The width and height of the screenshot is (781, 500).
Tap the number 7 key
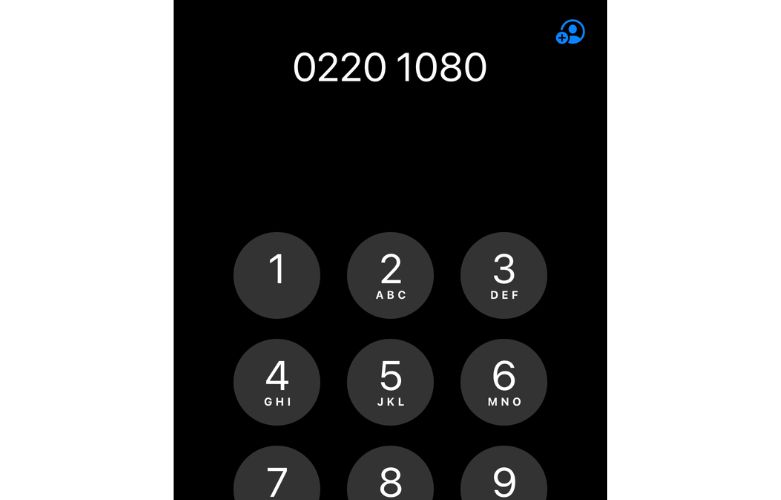coord(277,478)
